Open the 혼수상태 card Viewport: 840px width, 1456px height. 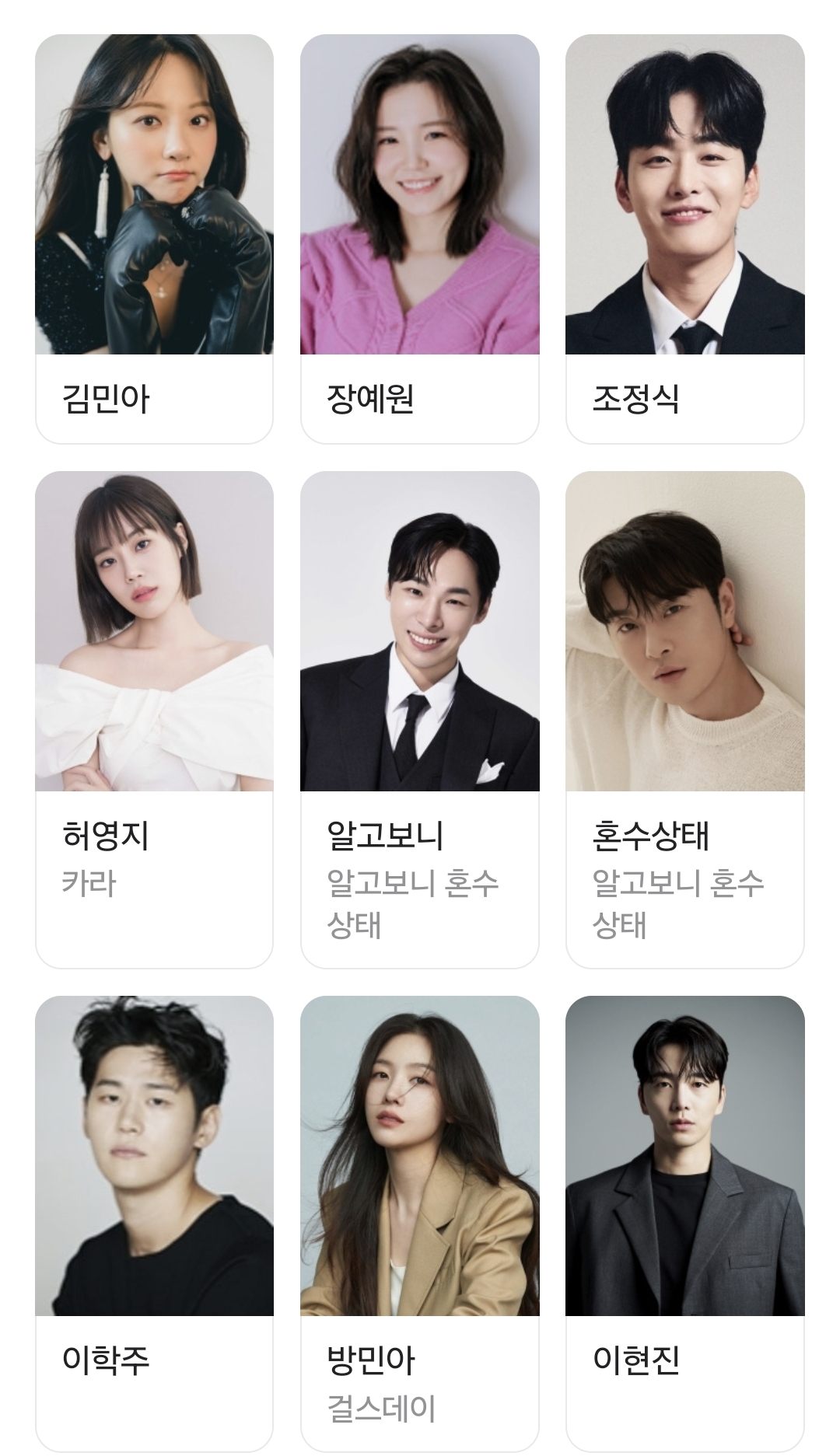(684, 719)
